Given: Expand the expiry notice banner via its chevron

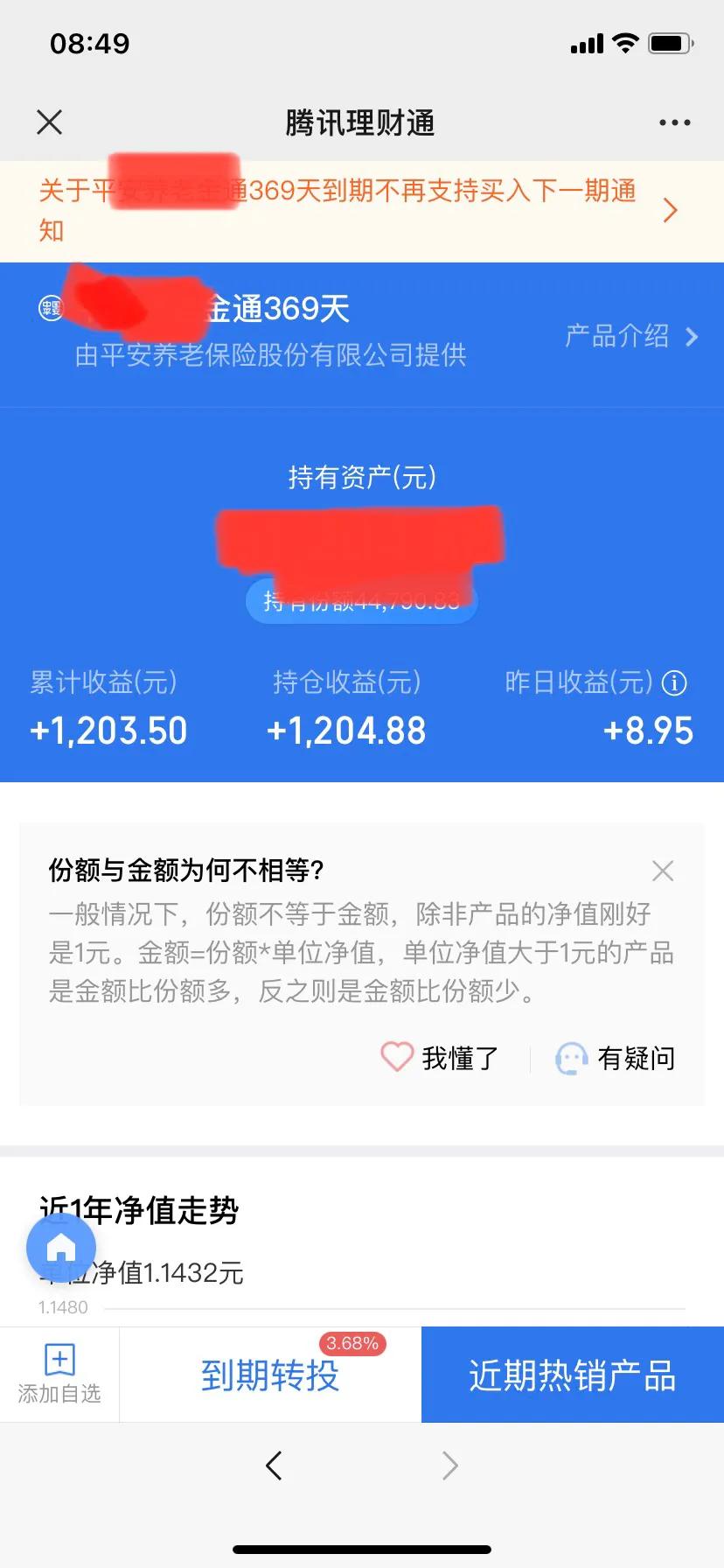Looking at the screenshot, I should tap(671, 210).
